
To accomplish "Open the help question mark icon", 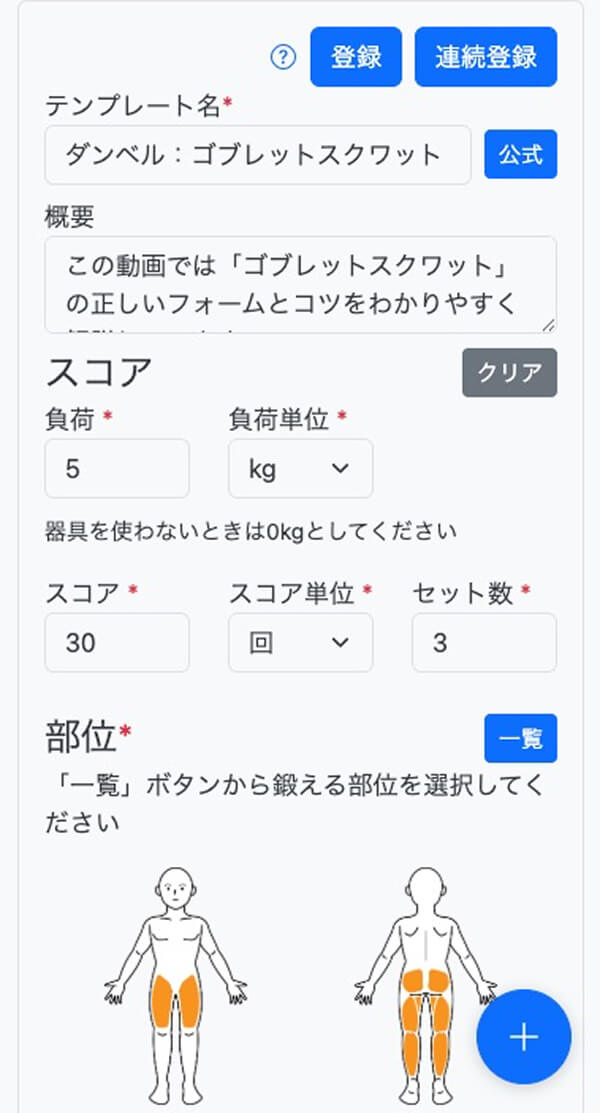I will [283, 58].
